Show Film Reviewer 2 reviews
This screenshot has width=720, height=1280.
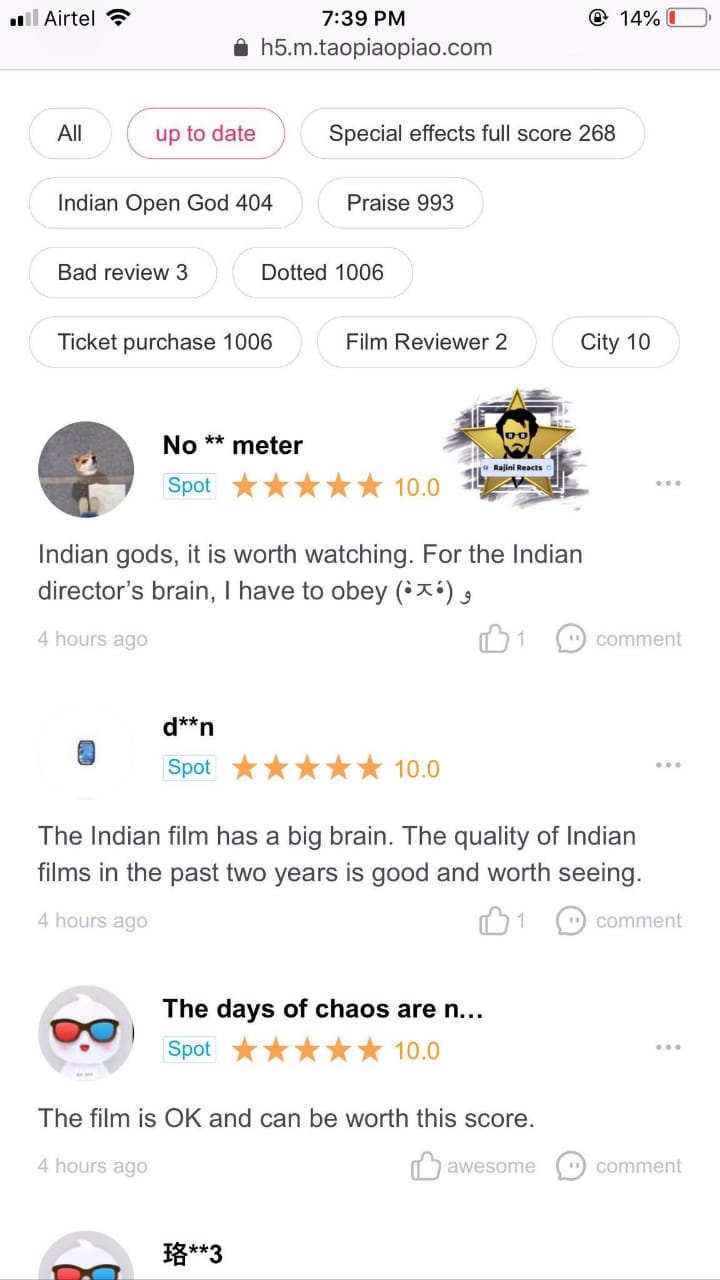pos(426,342)
